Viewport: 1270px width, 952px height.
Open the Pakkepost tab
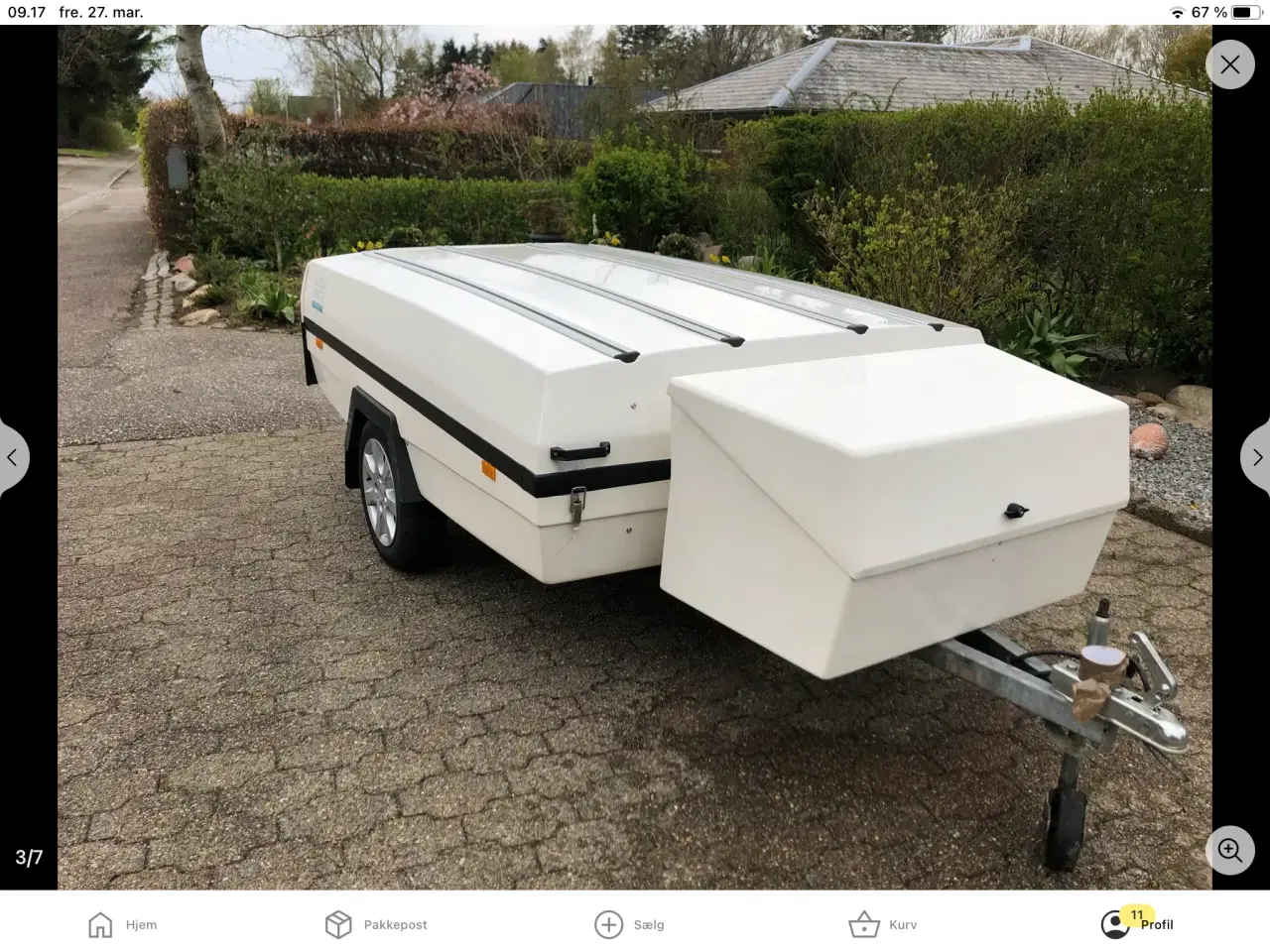[x=376, y=924]
